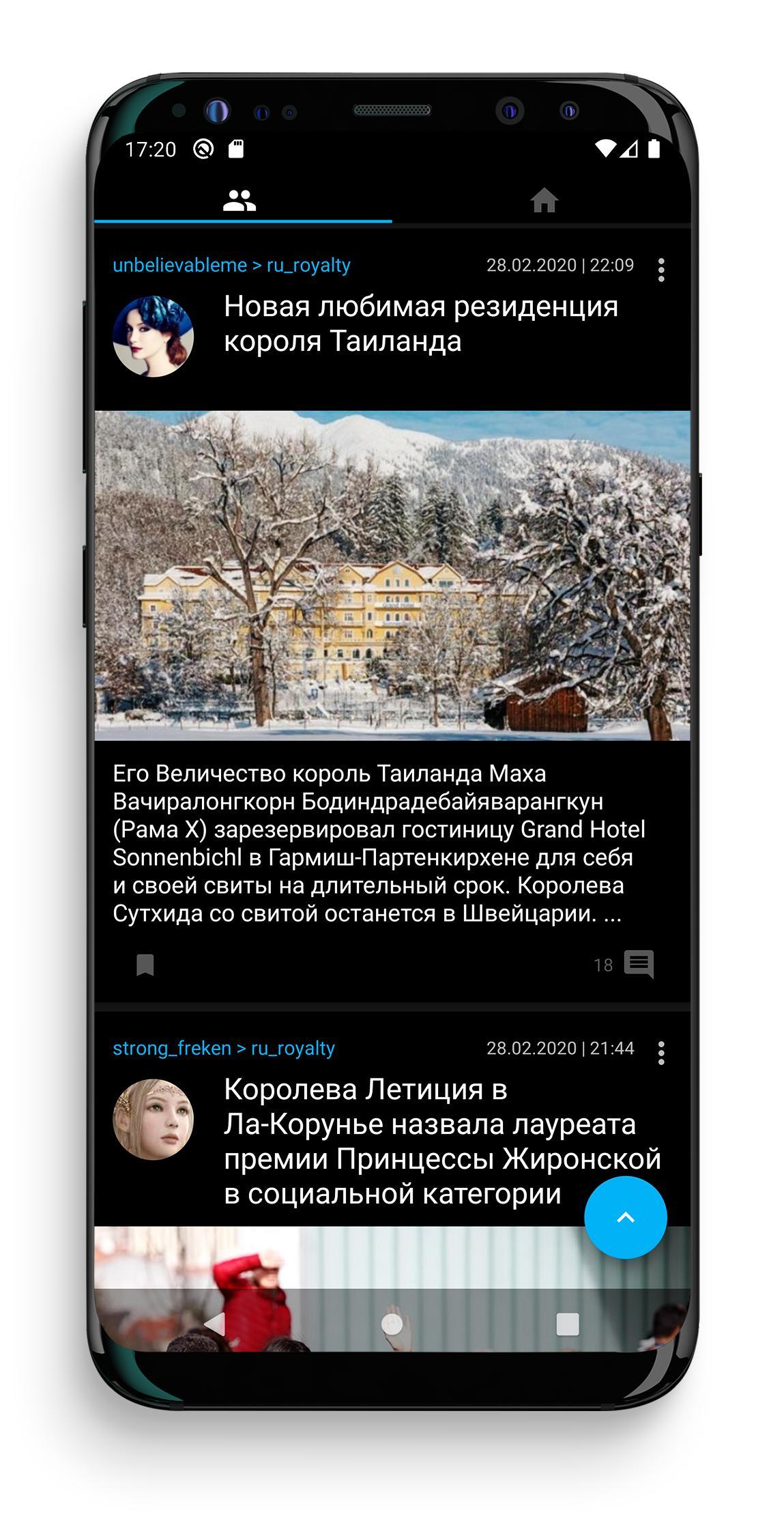
Task: Tap the blue scroll-to-top button
Action: click(625, 1217)
